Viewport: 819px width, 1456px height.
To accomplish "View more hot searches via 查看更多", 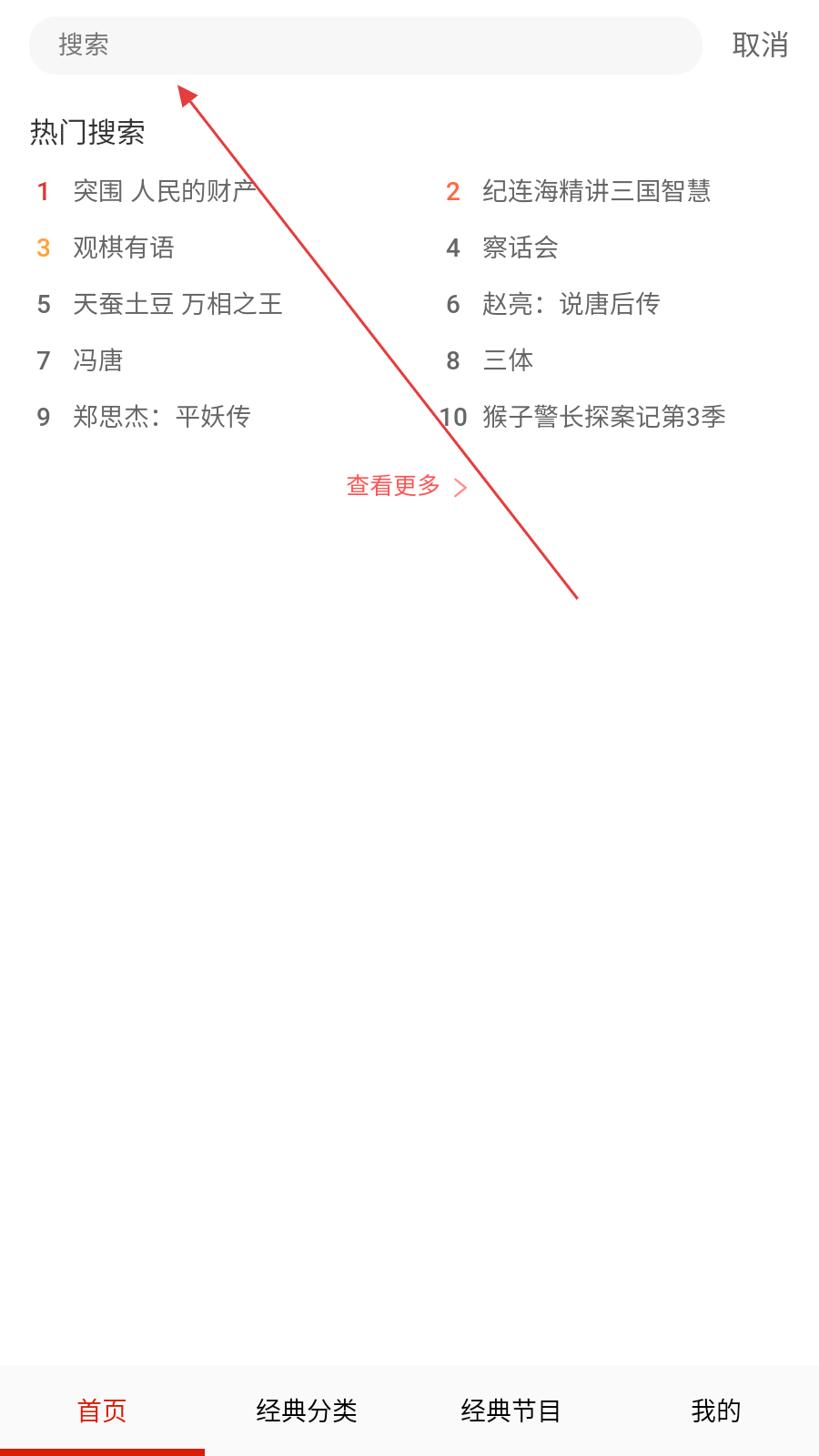I will click(x=407, y=486).
